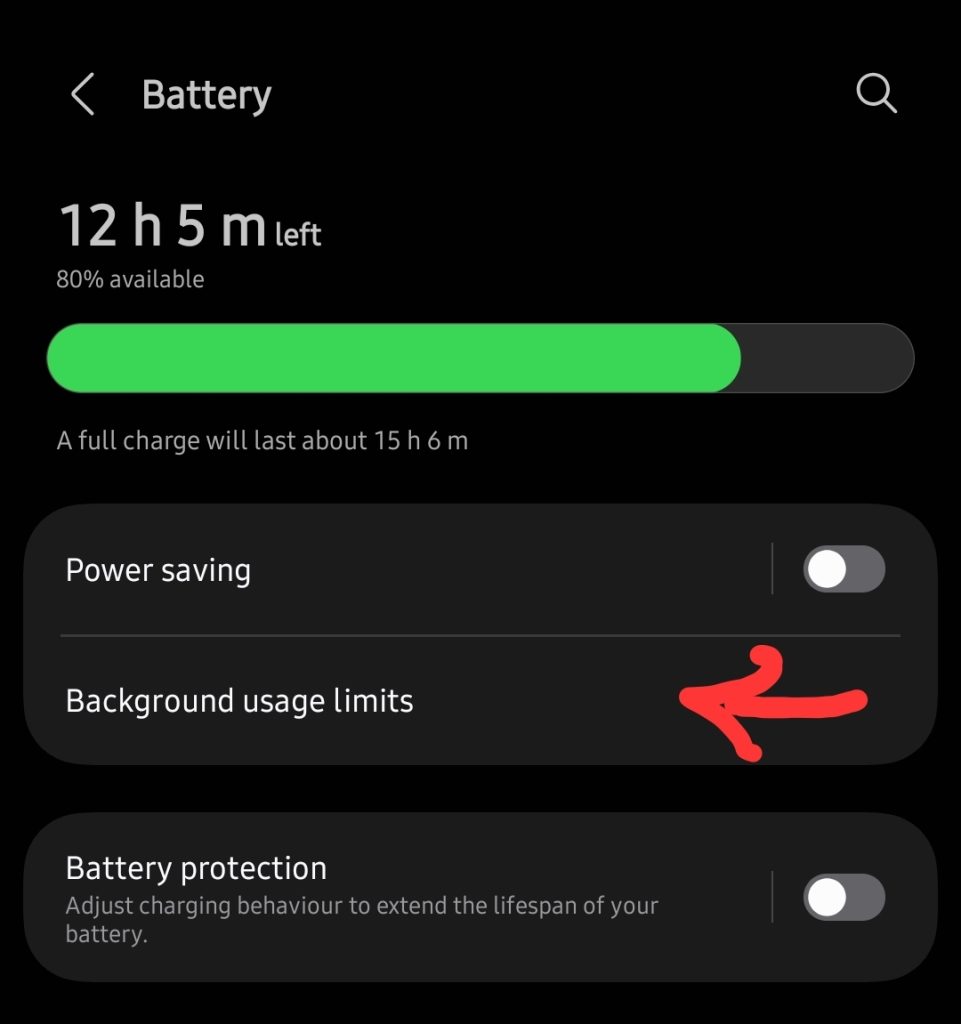Tap the Battery protection menu entry
This screenshot has width=961, height=1024.
[195, 868]
